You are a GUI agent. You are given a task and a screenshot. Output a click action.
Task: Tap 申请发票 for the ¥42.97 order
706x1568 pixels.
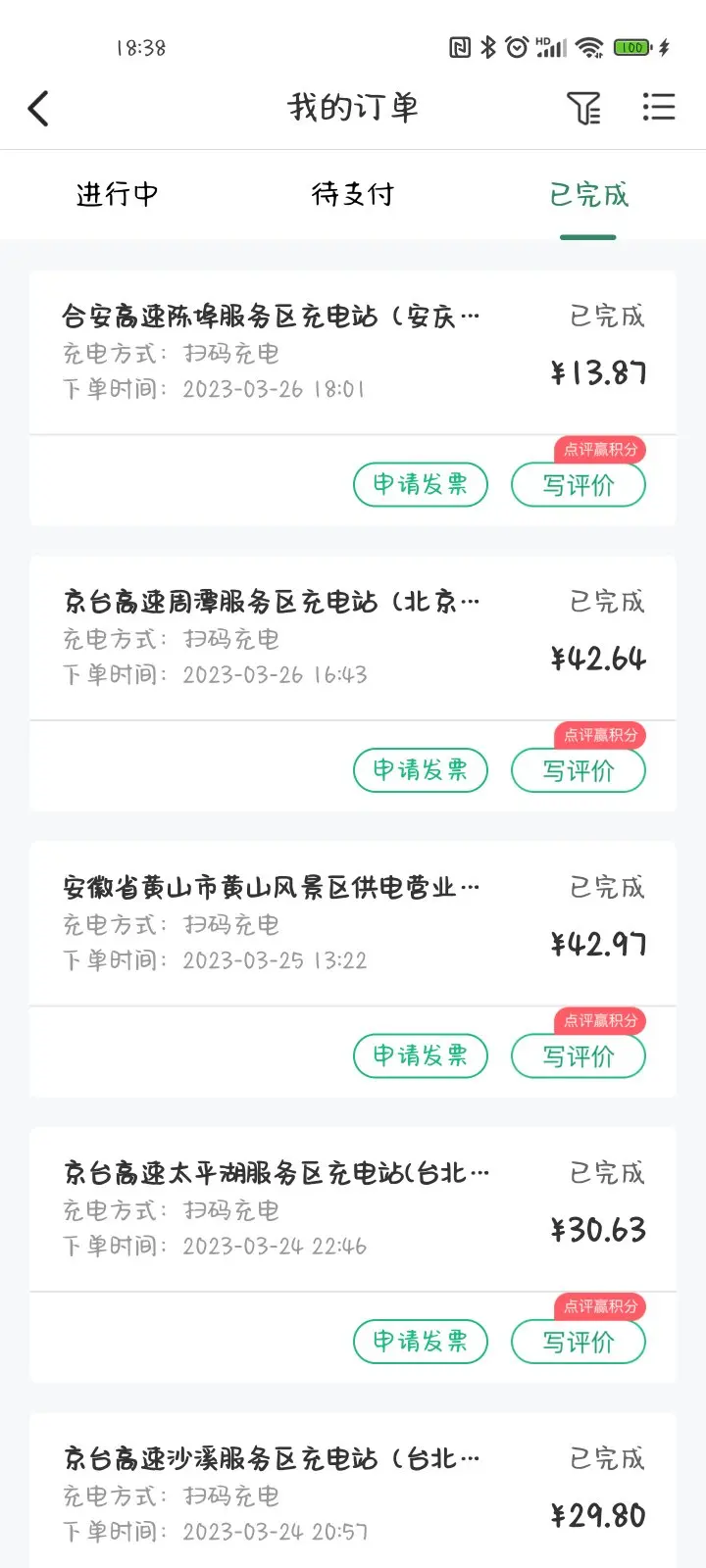pos(421,1055)
